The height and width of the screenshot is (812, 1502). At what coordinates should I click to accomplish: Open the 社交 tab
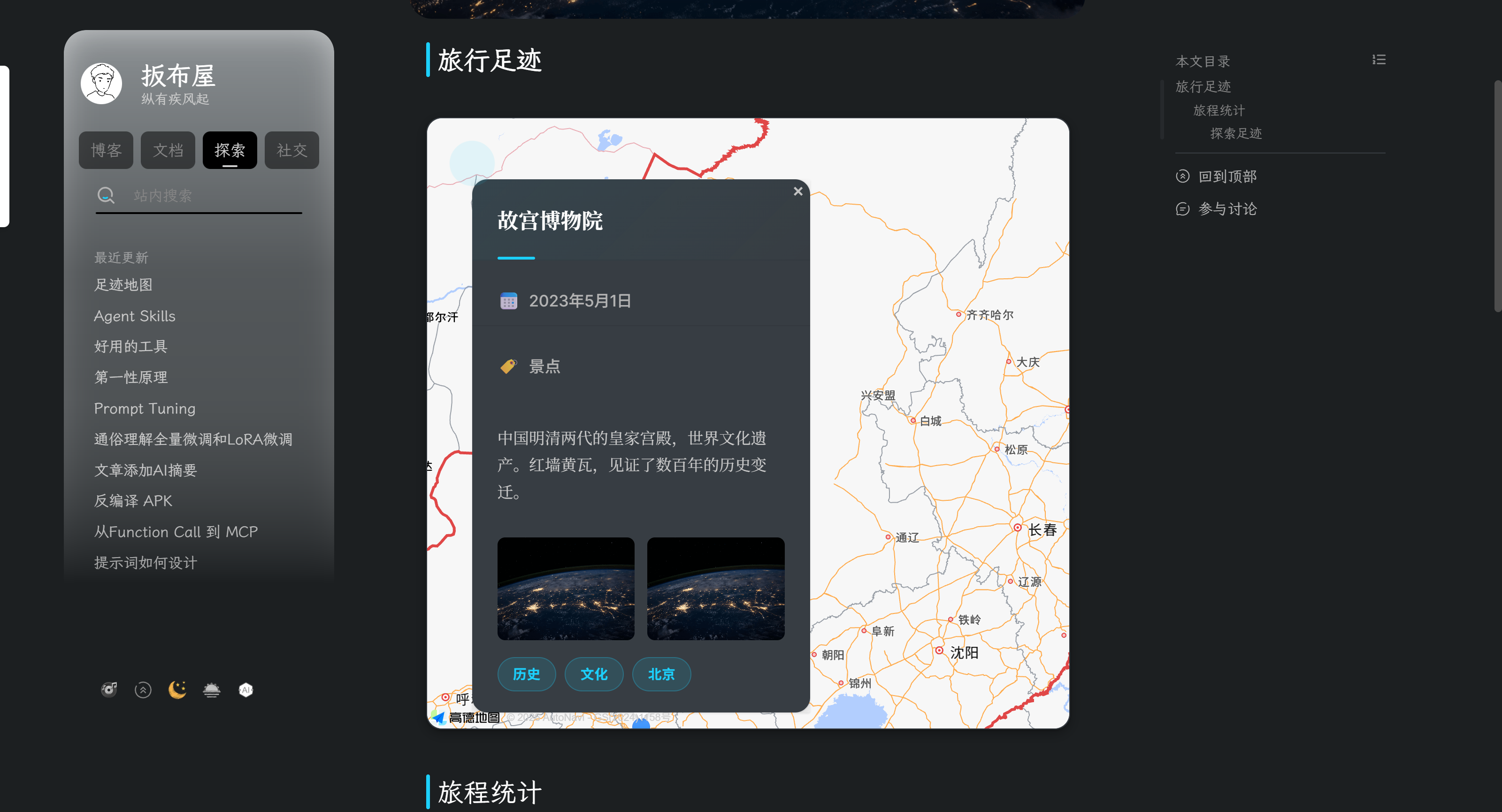[x=291, y=150]
